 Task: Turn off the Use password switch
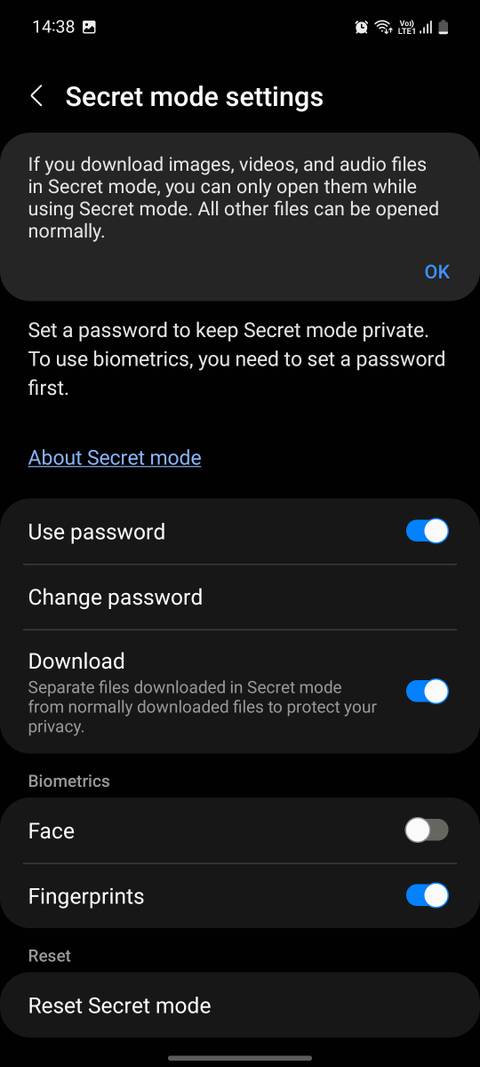pos(427,531)
